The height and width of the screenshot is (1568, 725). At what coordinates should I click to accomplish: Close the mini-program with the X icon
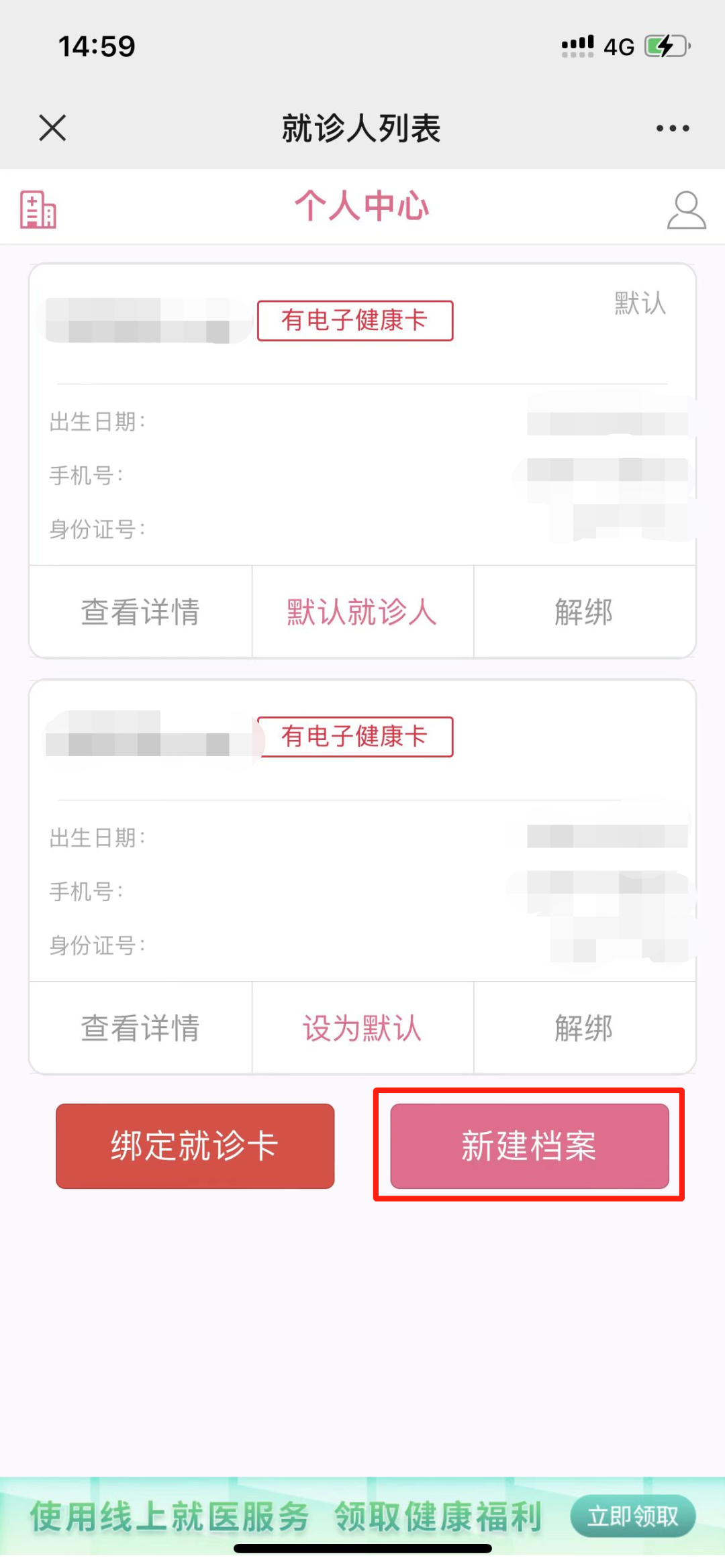tap(51, 127)
